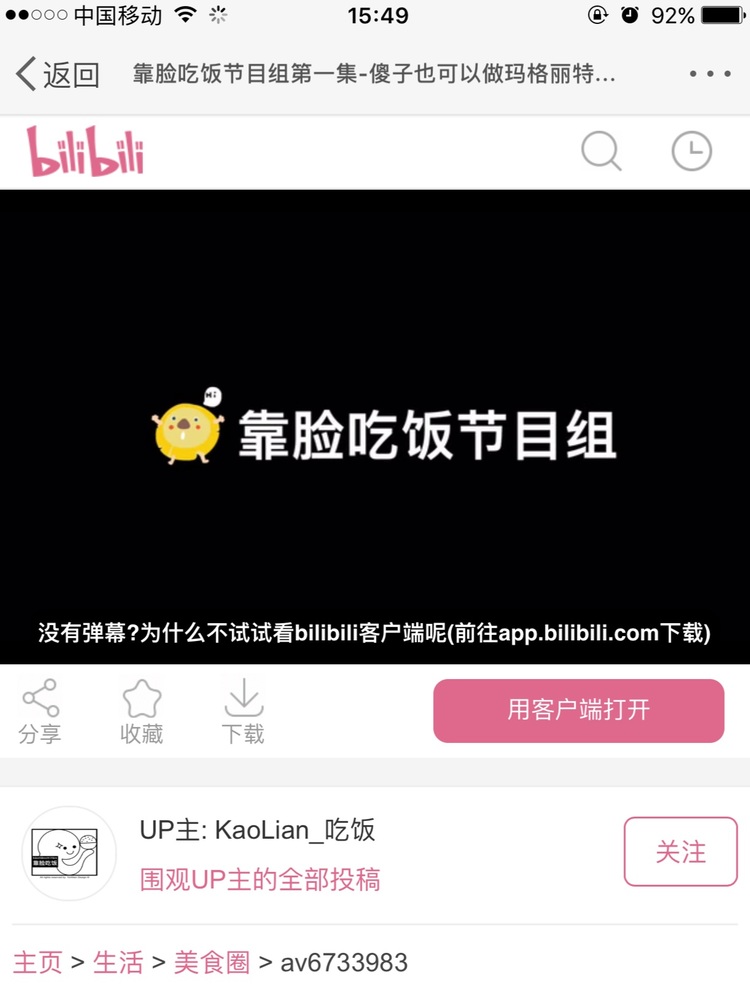Open the 生活 category breadcrumb
The height and width of the screenshot is (999, 750).
(x=118, y=963)
